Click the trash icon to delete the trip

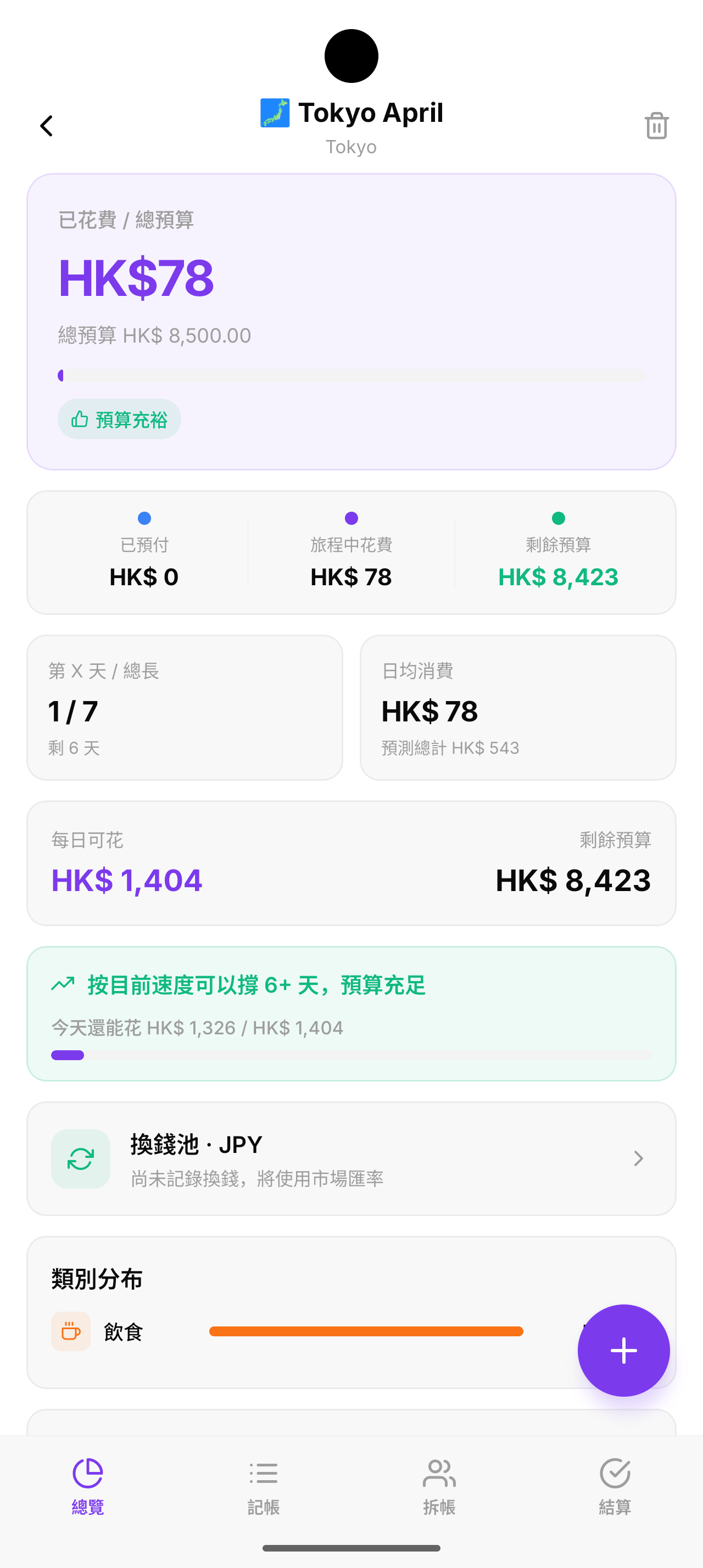pyautogui.click(x=656, y=126)
